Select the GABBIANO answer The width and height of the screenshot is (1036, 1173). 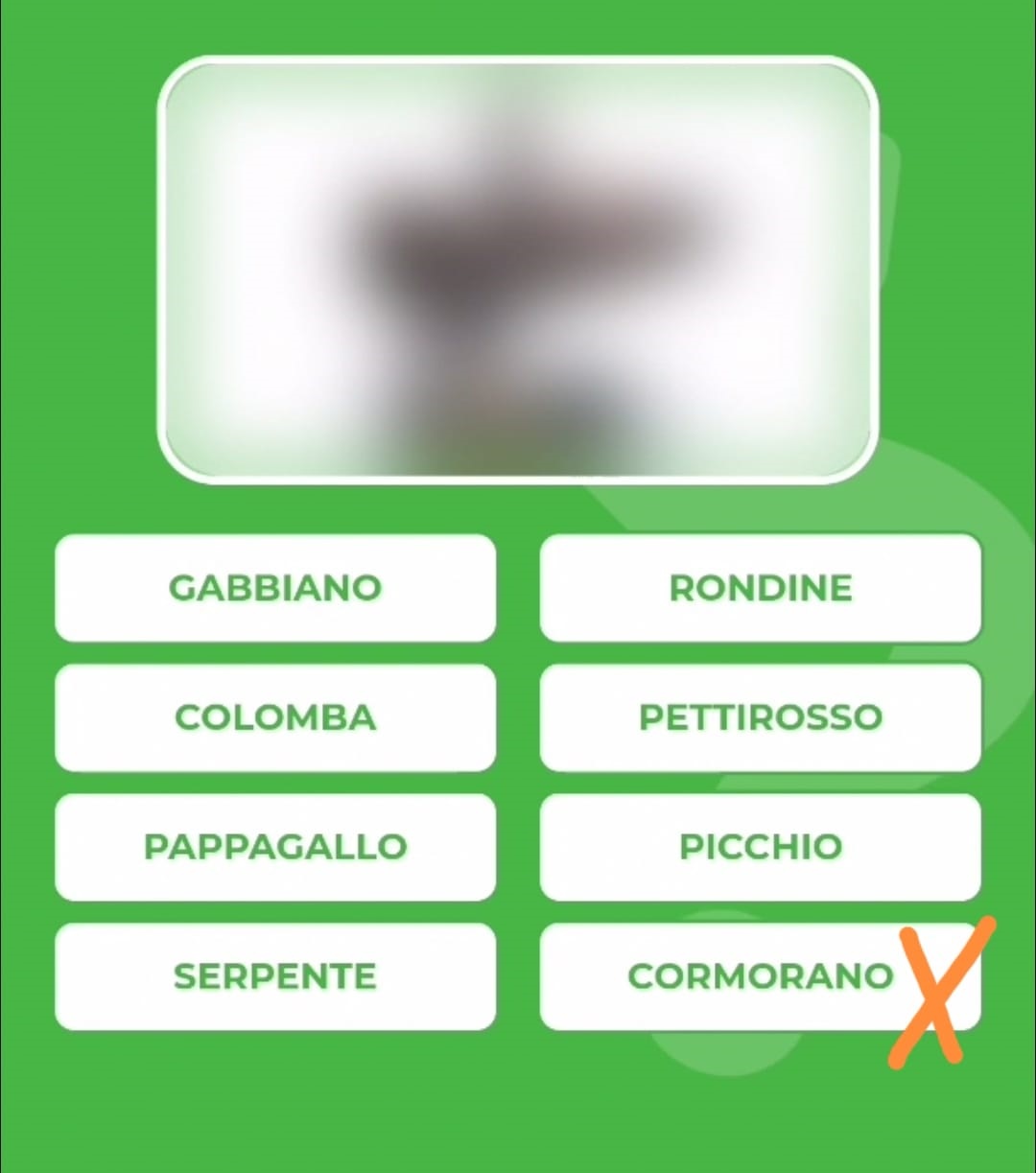tap(275, 587)
